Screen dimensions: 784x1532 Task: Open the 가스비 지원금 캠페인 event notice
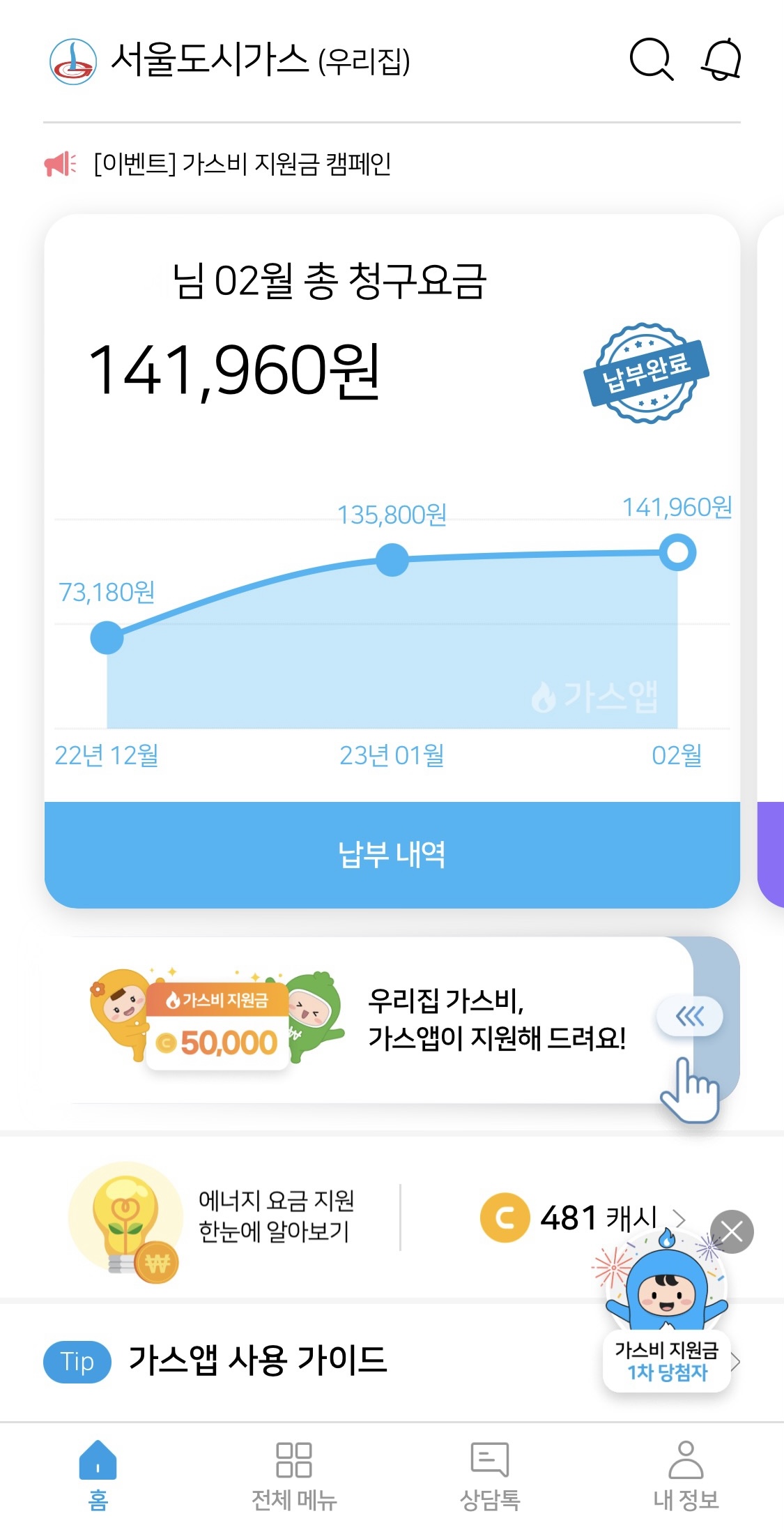point(242,165)
